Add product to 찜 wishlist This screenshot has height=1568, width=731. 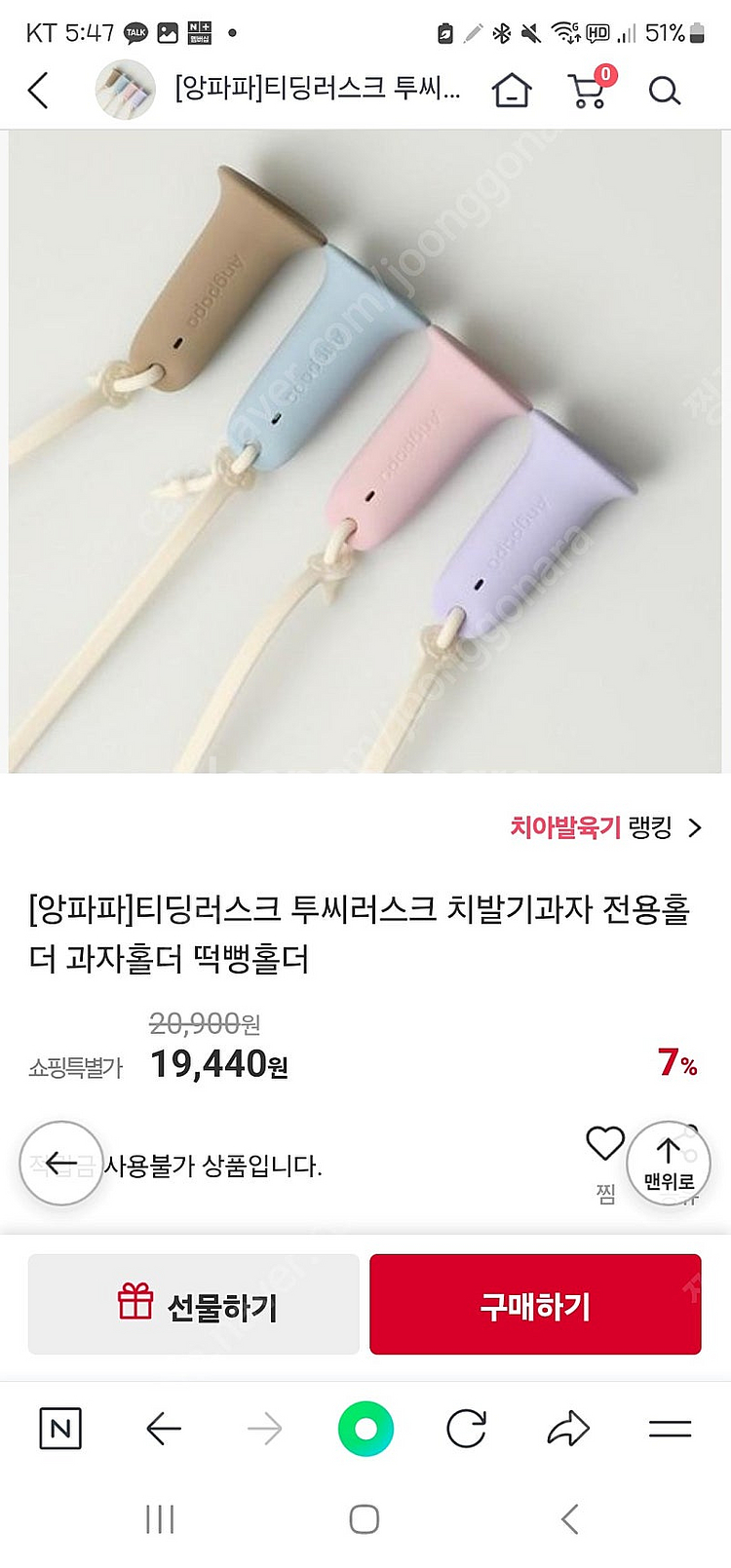point(604,1148)
